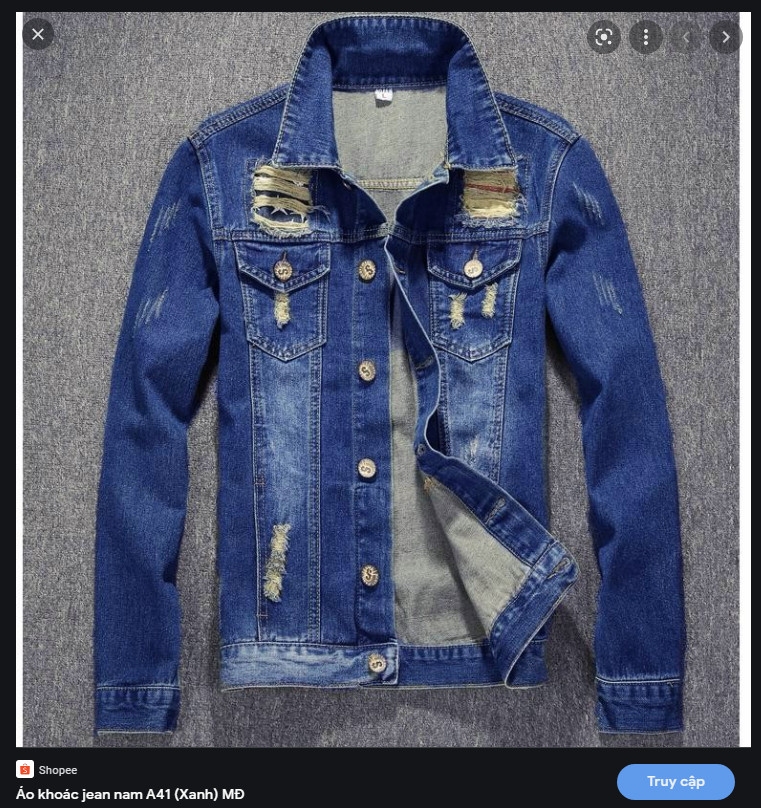Open the Áo khoác jean nam title link
Screen dimensions: 761x808
point(130,795)
